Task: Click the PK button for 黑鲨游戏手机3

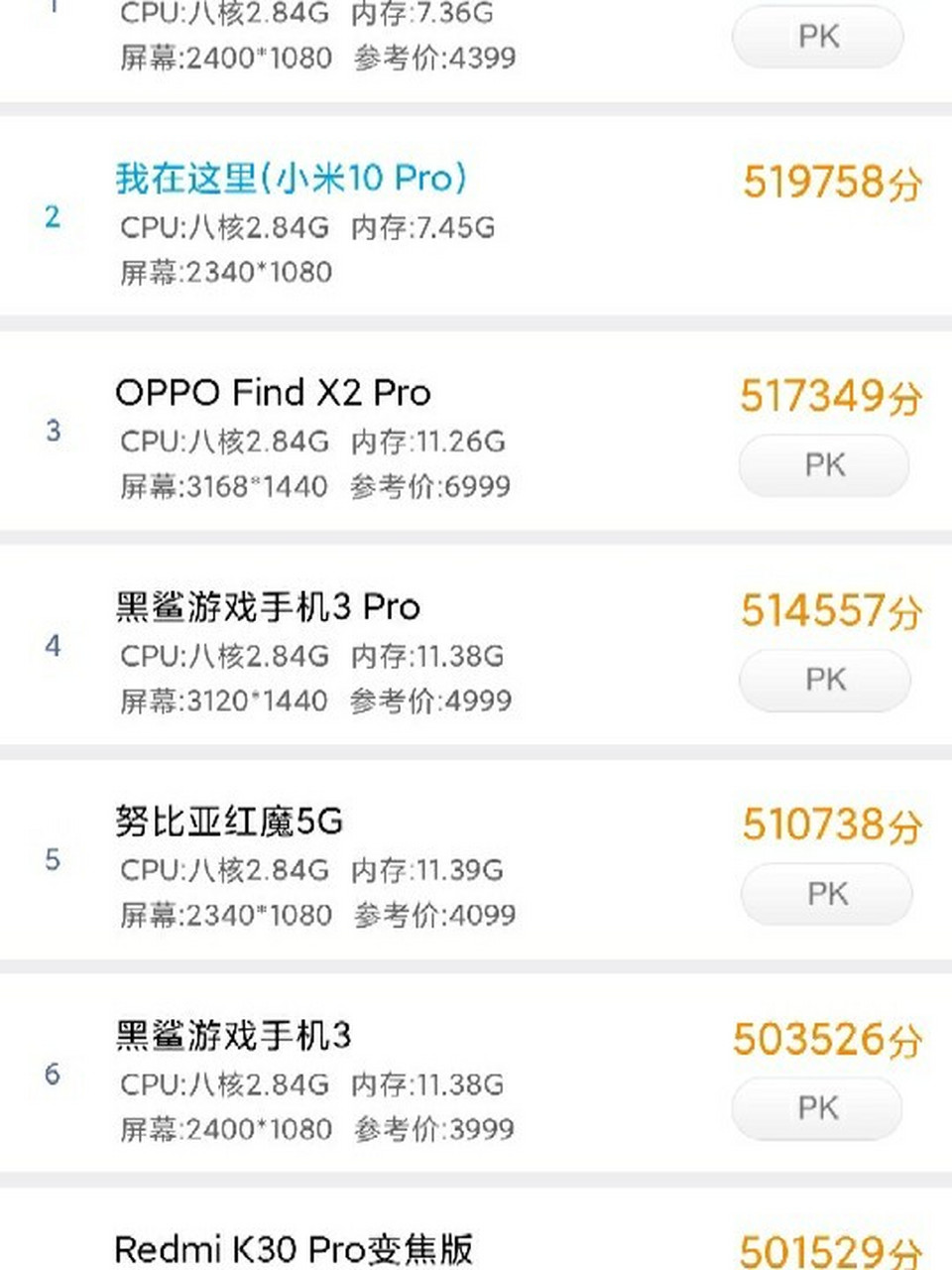Action: pos(816,1108)
